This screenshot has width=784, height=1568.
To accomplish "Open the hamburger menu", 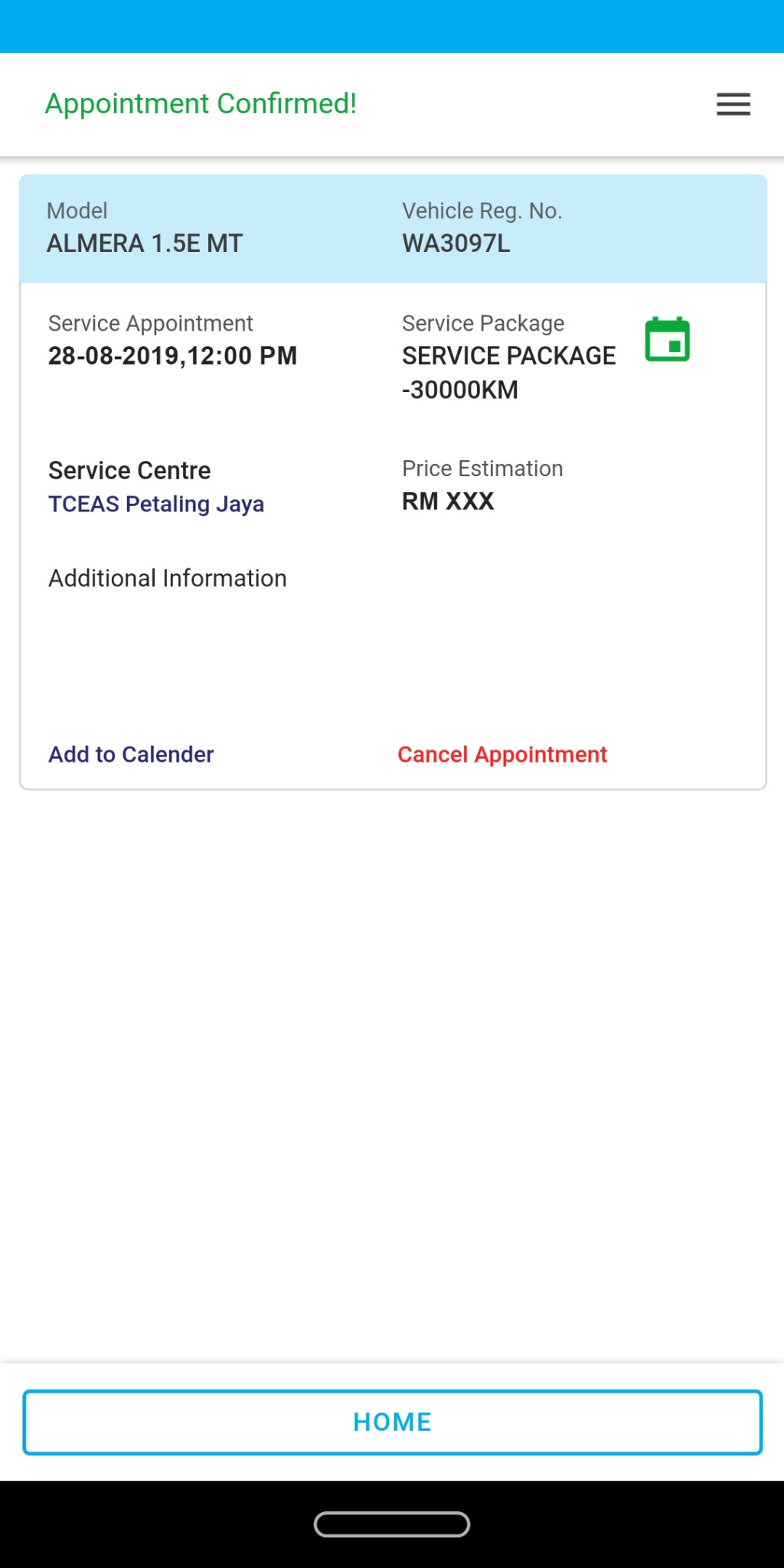I will (x=733, y=104).
